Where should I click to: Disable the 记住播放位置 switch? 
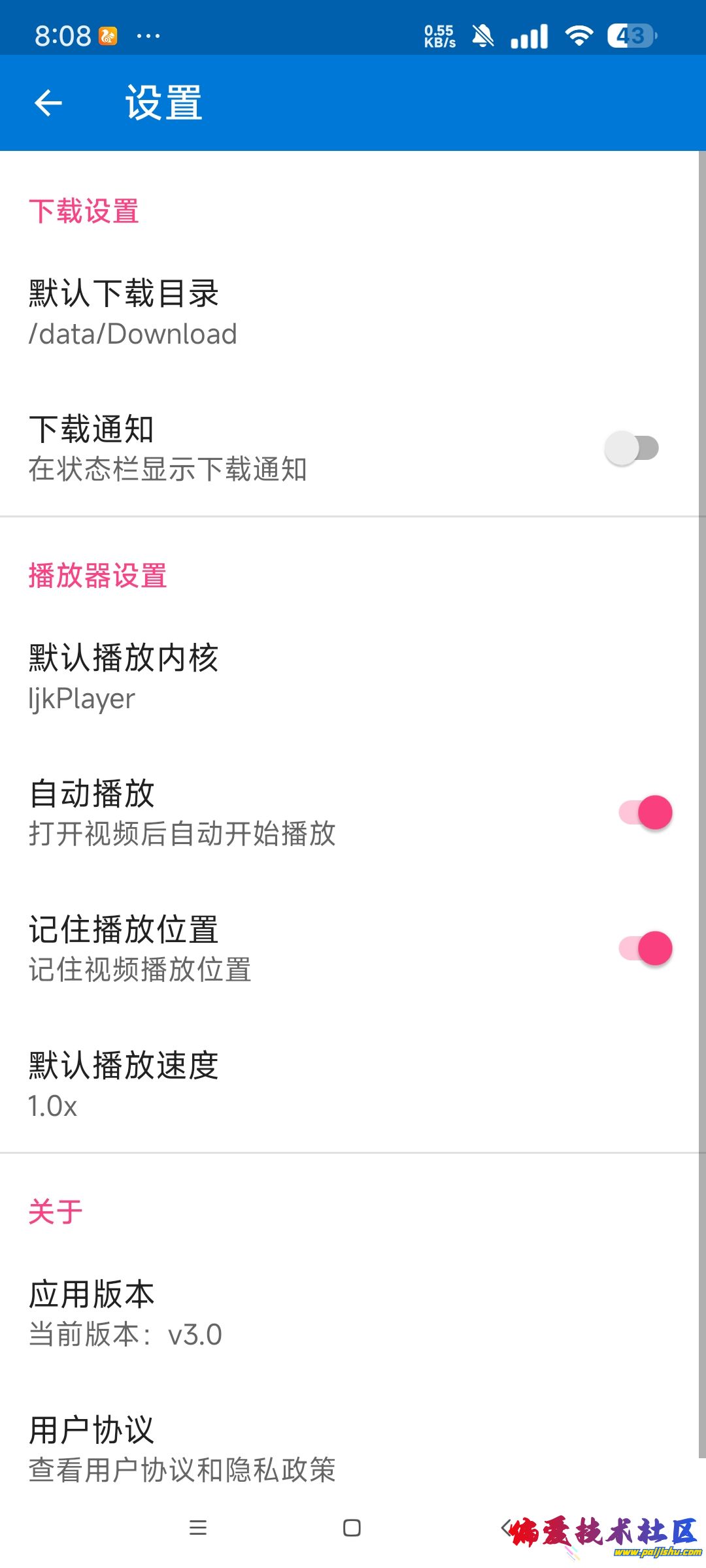646,949
